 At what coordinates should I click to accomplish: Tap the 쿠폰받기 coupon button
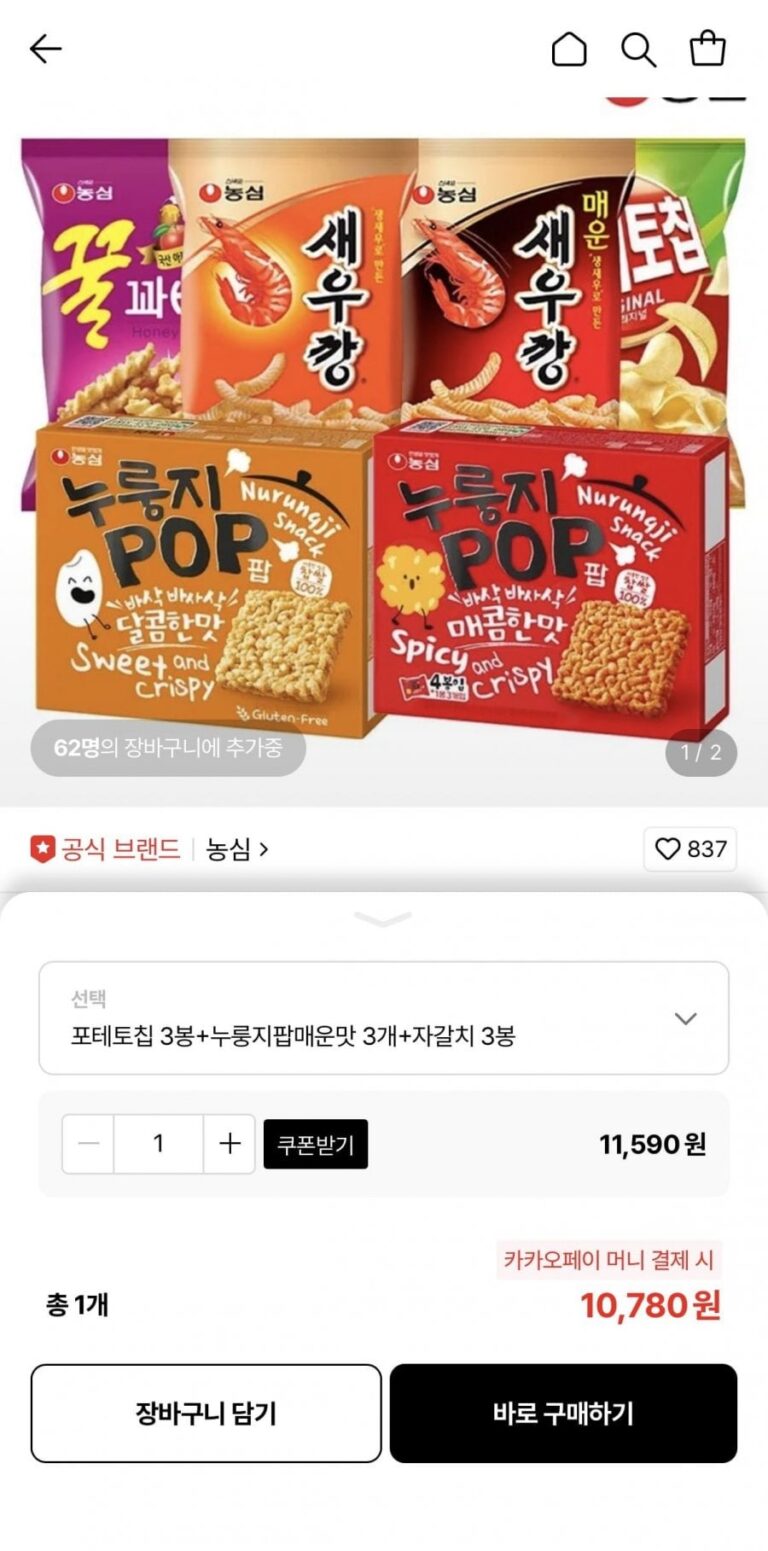click(316, 1144)
